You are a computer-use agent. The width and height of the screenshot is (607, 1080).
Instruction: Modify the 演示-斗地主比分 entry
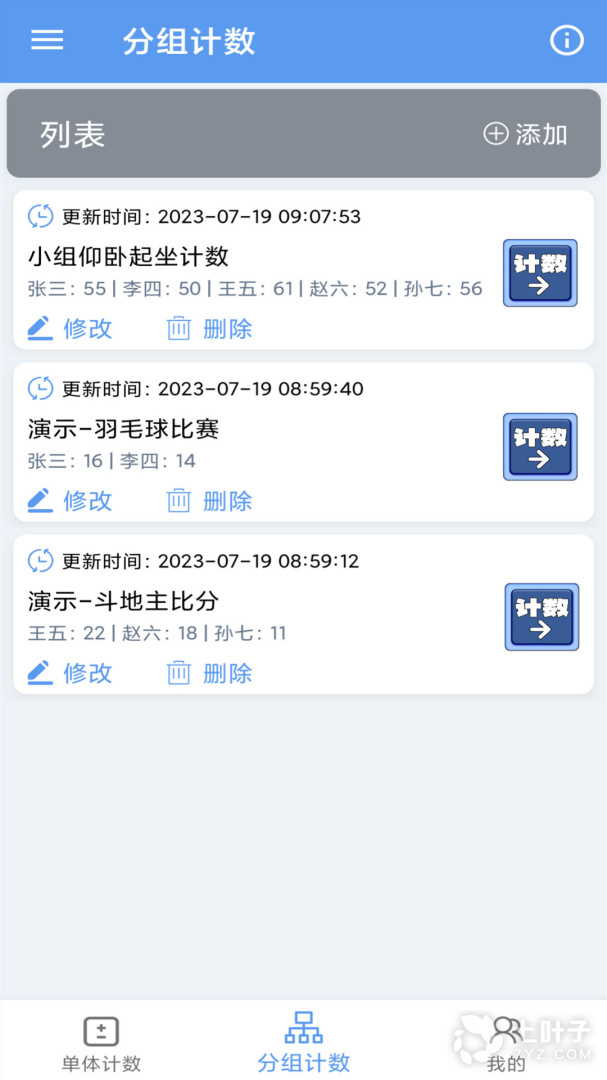(x=70, y=673)
